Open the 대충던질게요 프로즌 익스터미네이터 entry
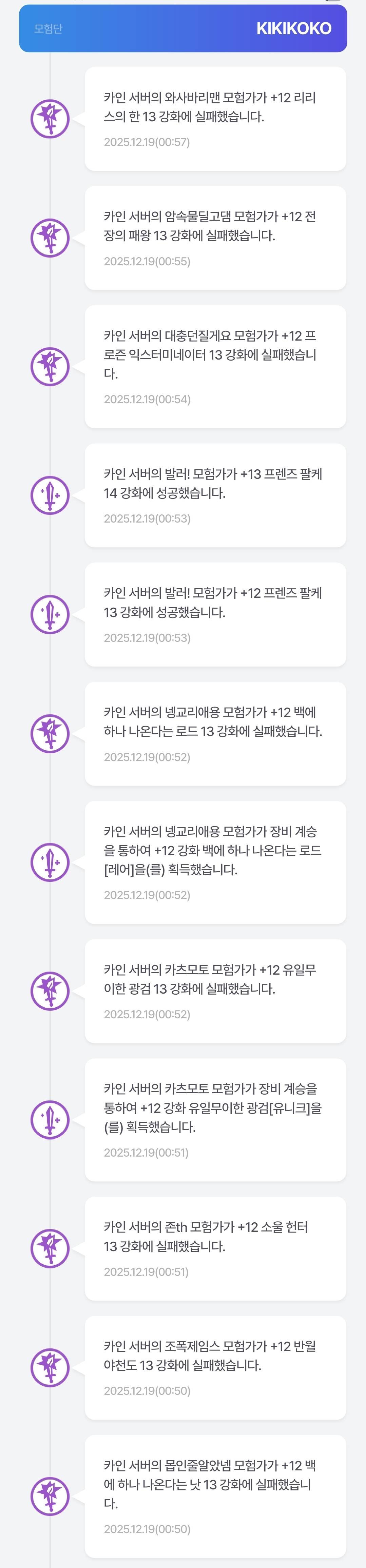366x1568 pixels. 215,366
